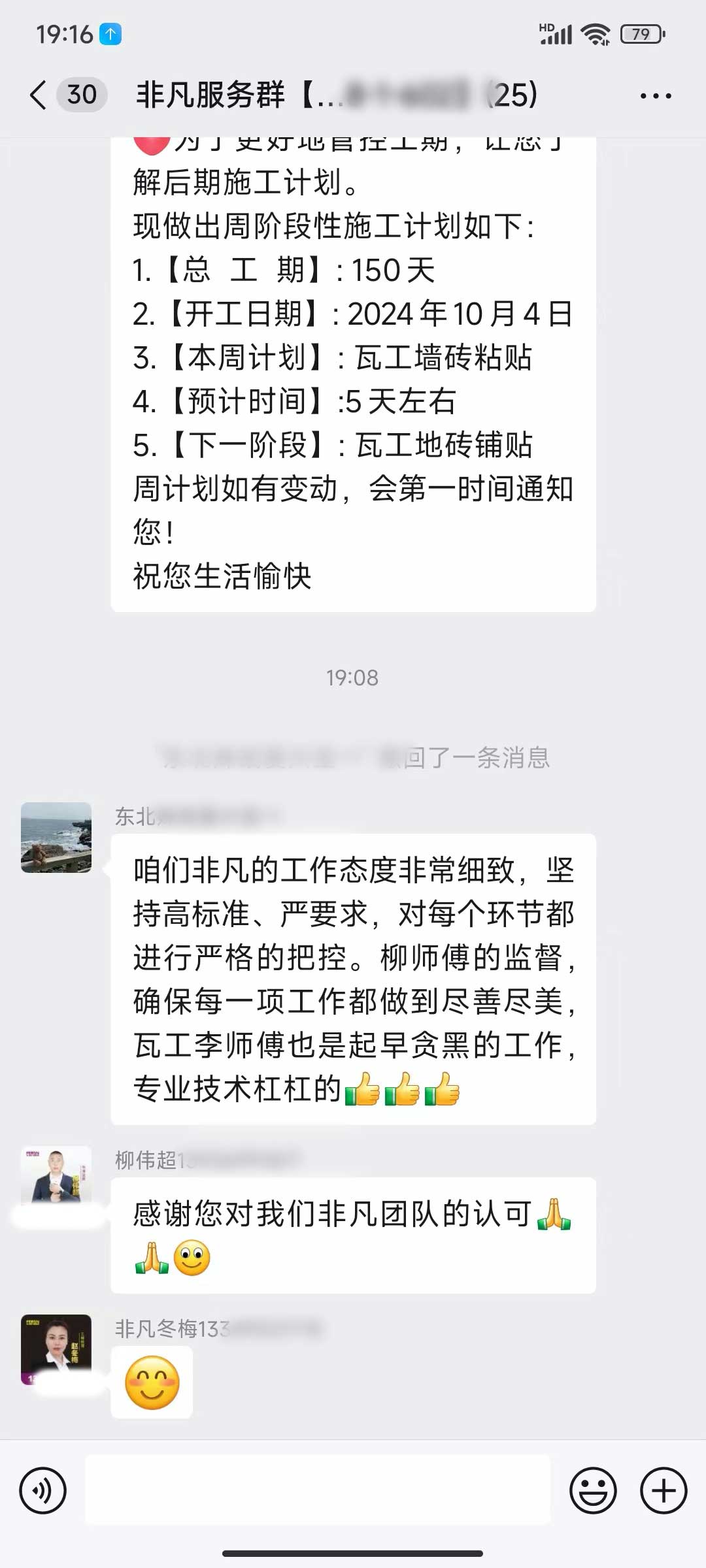The height and width of the screenshot is (1568, 706).
Task: Open the group chat options menu
Action: 655,96
